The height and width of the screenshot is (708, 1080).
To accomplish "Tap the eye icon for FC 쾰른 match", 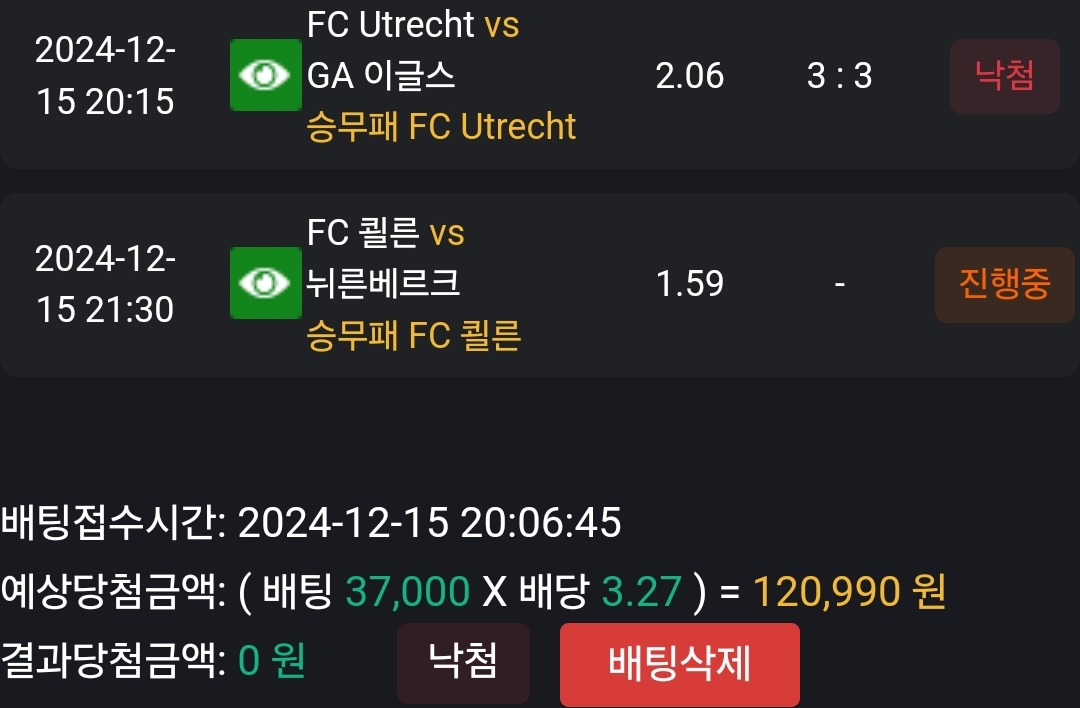I will [265, 284].
